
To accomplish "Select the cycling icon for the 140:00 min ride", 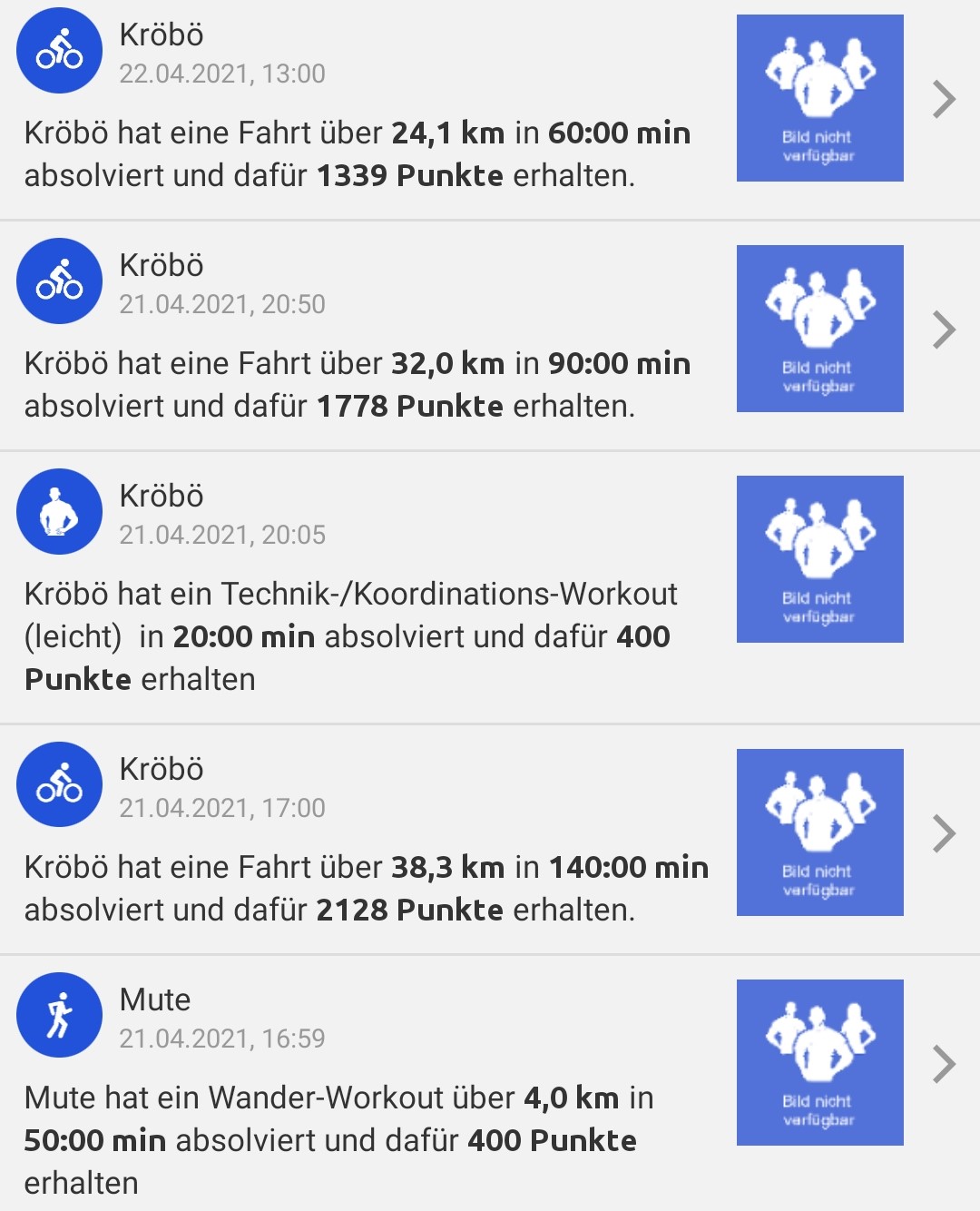I will click(x=59, y=784).
